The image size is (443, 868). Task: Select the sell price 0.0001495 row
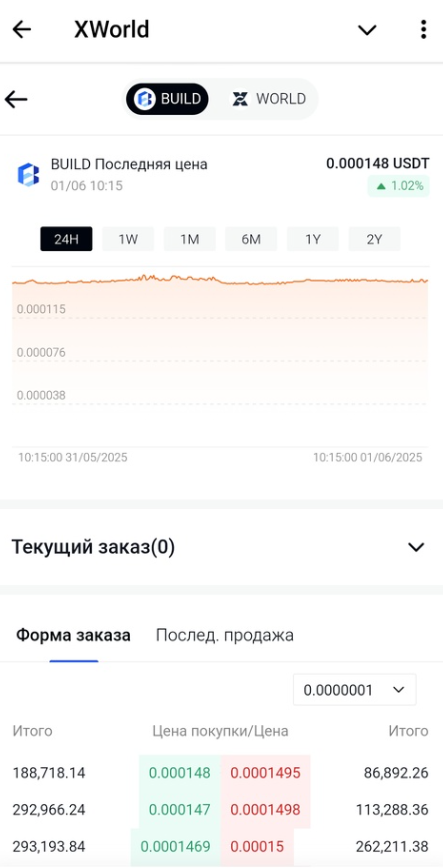point(265,773)
